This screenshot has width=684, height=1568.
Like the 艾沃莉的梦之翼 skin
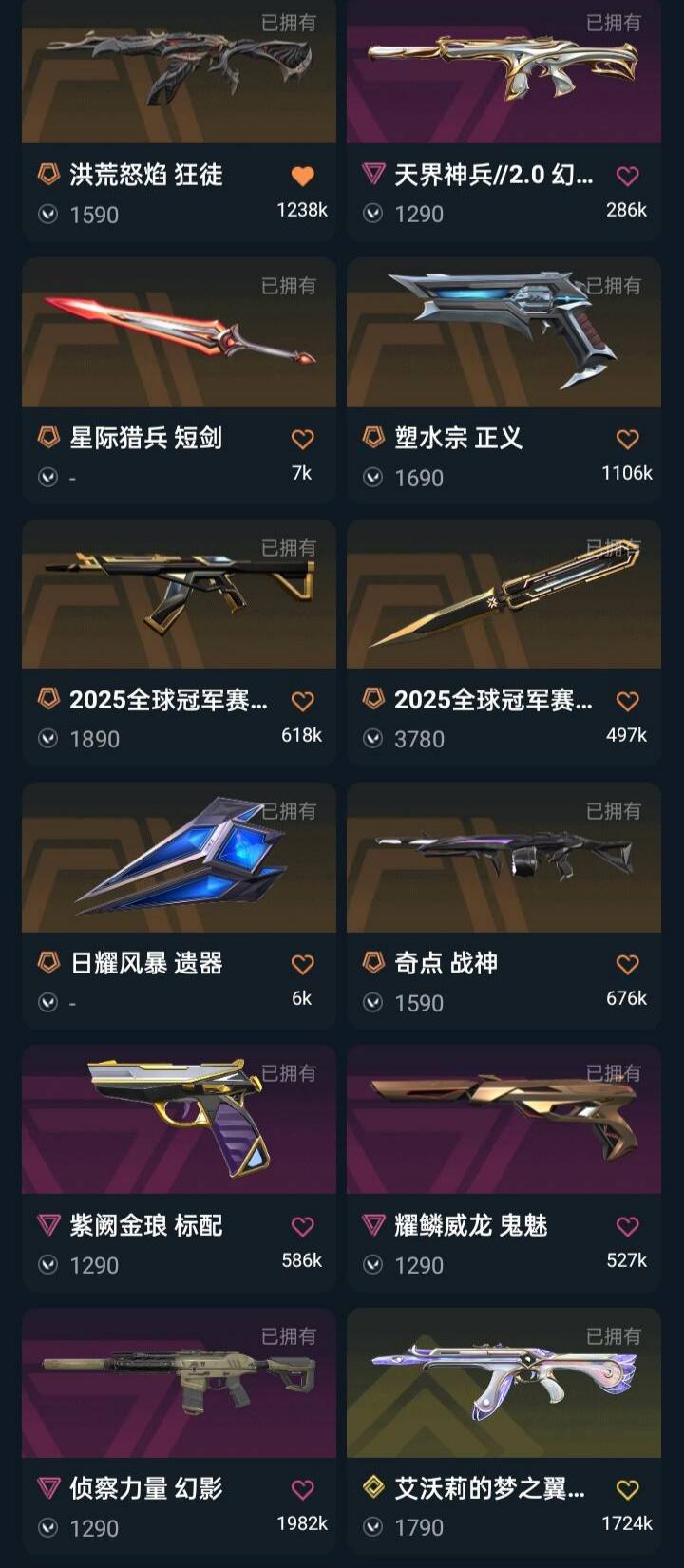pos(627,1490)
